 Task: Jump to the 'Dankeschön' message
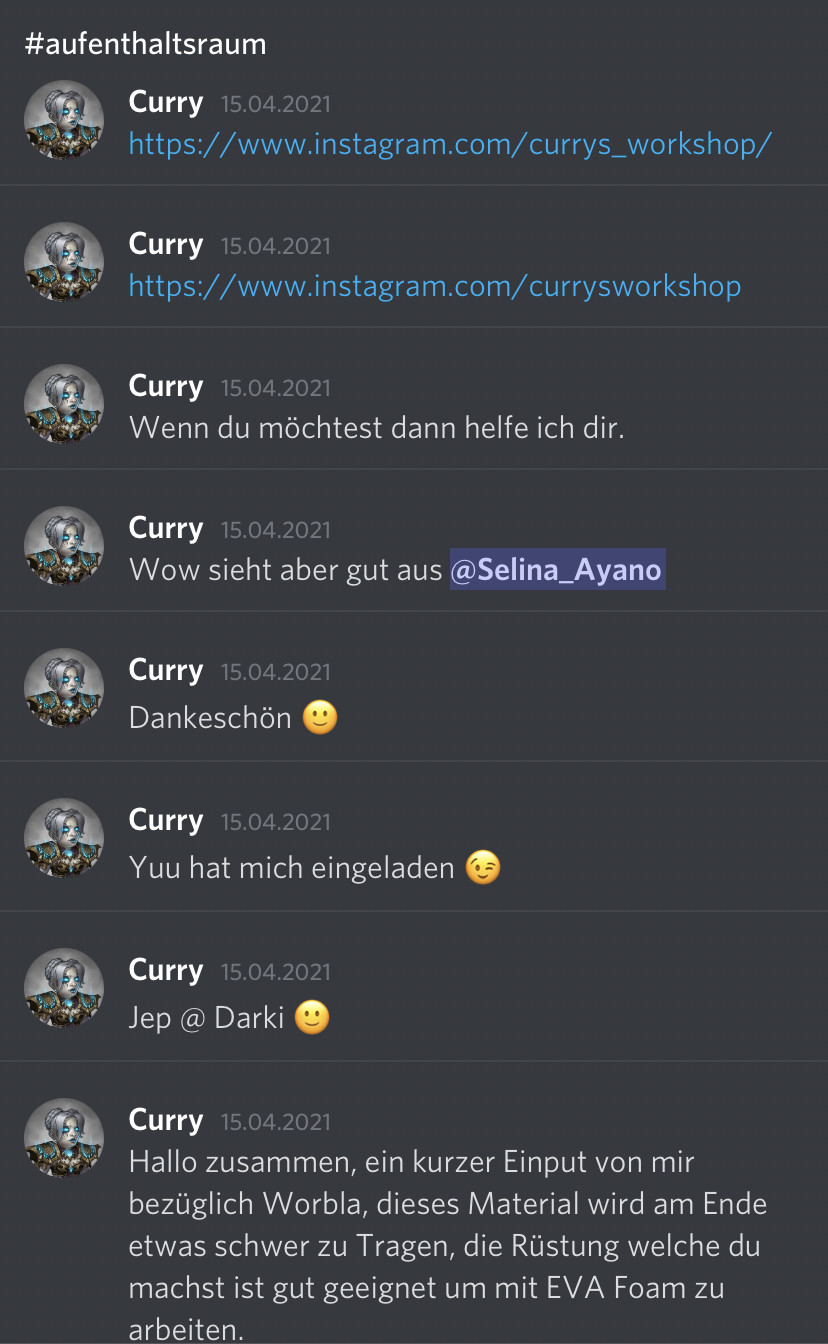pos(210,717)
